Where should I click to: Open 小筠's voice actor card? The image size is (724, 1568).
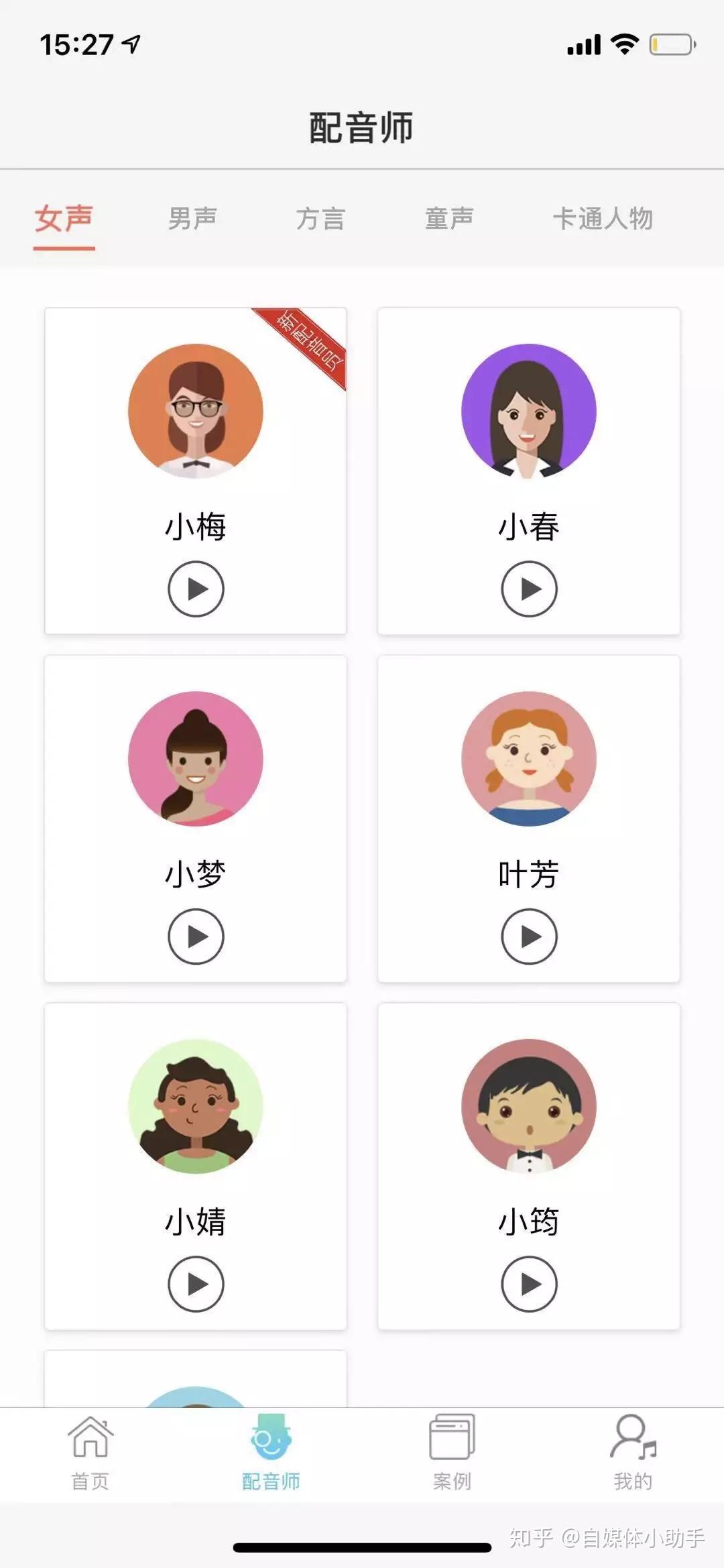point(529,1166)
